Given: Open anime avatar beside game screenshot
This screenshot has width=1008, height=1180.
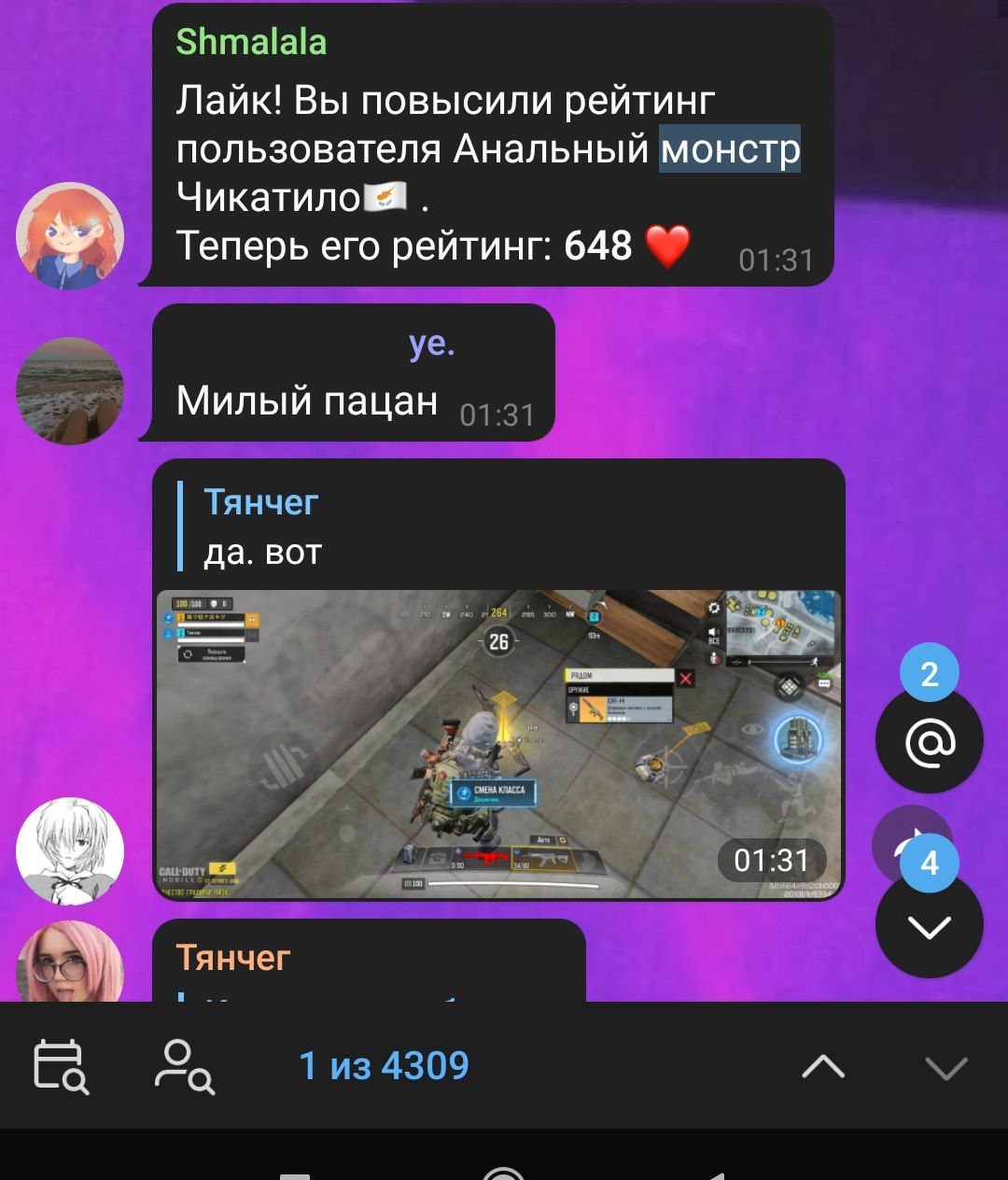Looking at the screenshot, I should (70, 850).
